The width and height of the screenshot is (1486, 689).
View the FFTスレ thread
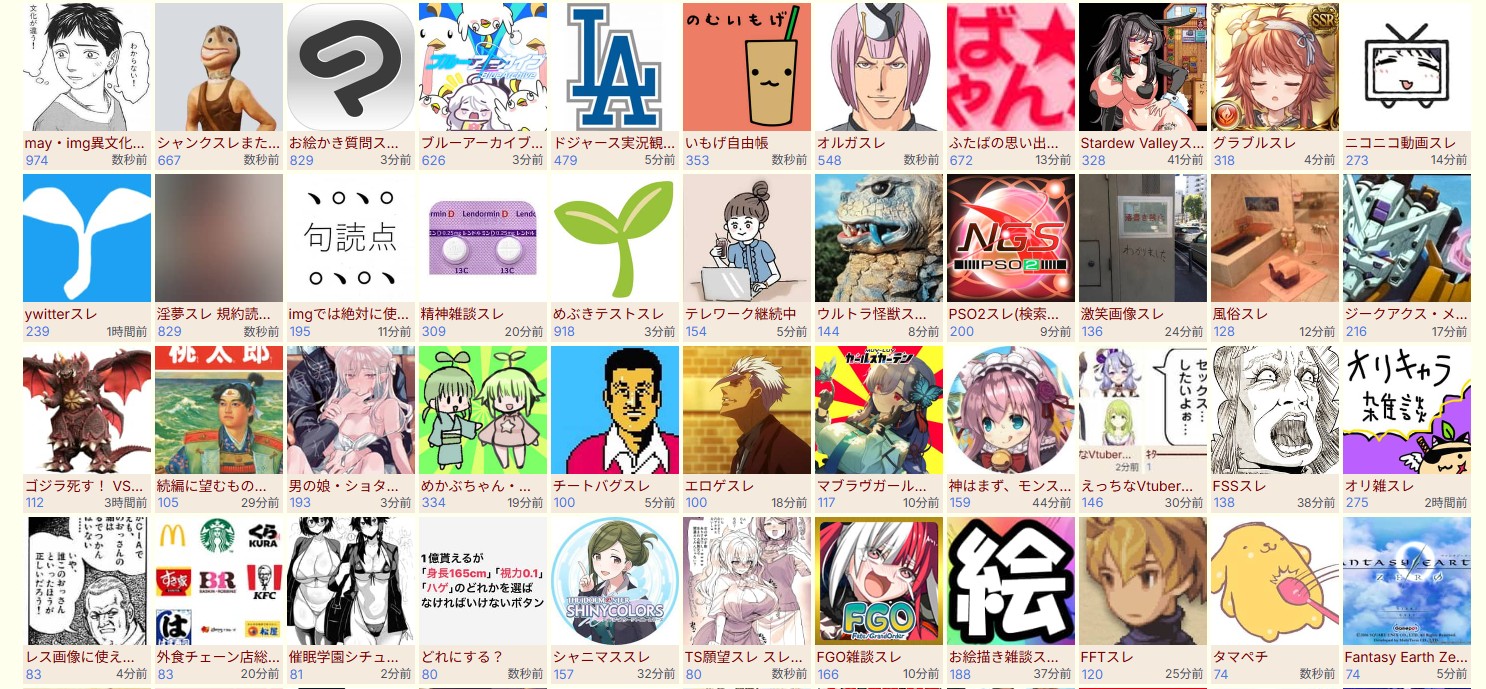coord(1142,581)
